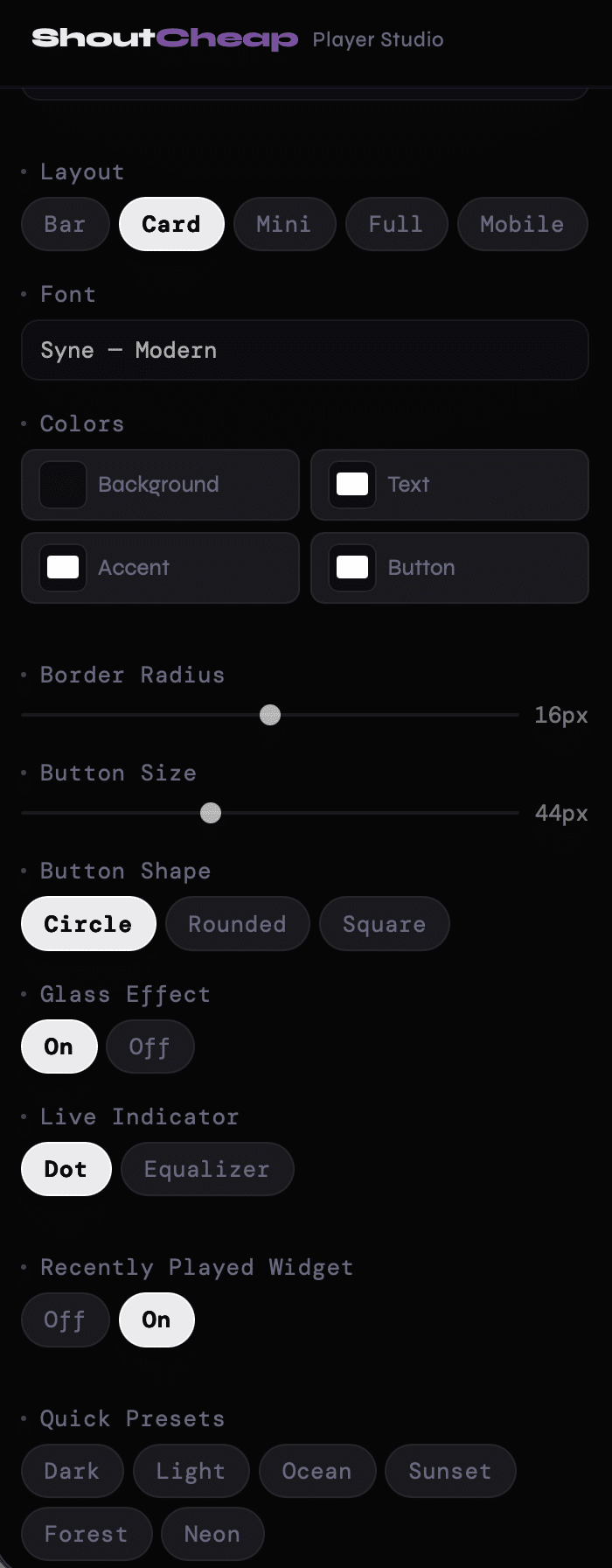Change the Text color swatch
612x1568 pixels.
(352, 485)
